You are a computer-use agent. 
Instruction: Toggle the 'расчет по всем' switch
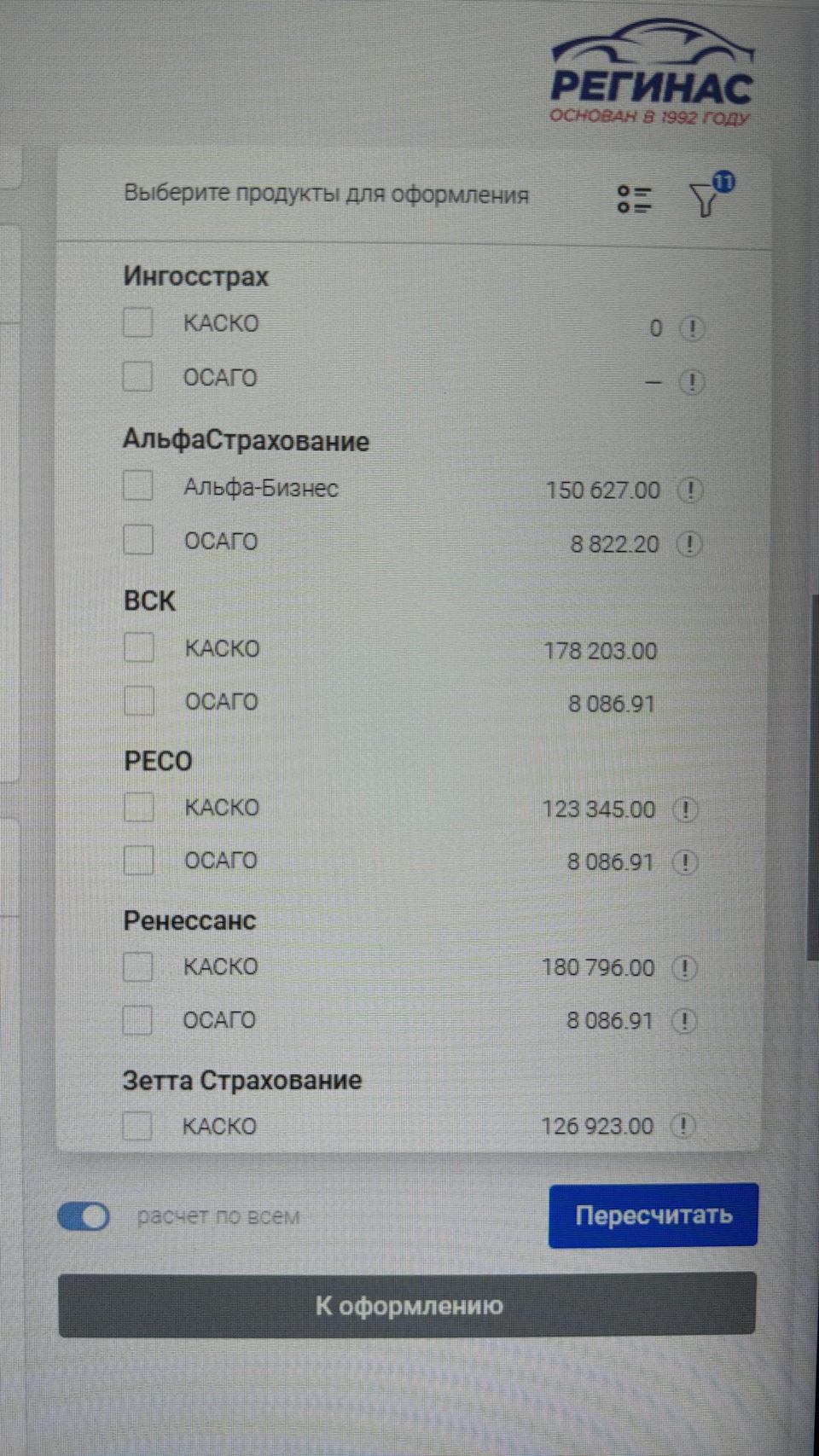pos(84,1216)
